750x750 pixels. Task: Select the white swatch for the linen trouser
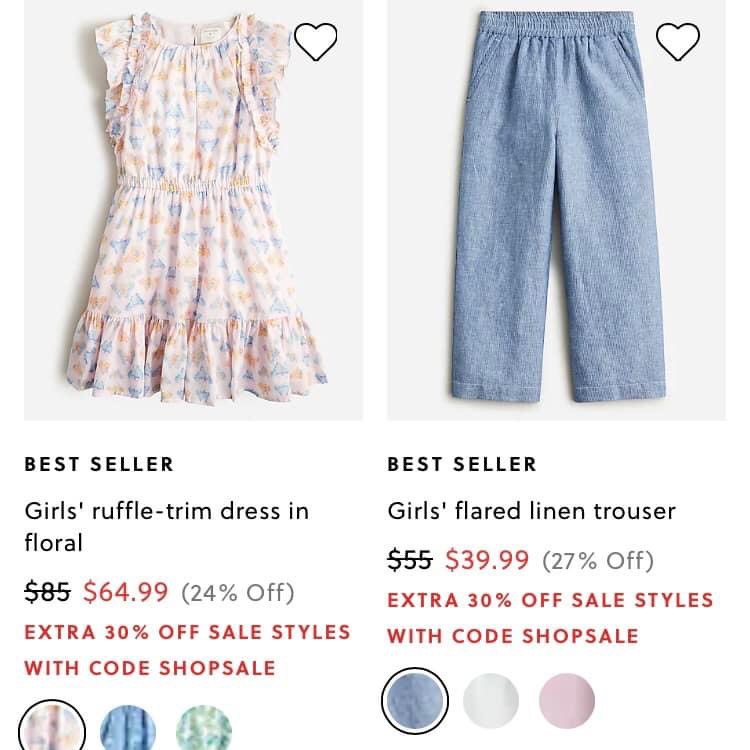point(491,701)
